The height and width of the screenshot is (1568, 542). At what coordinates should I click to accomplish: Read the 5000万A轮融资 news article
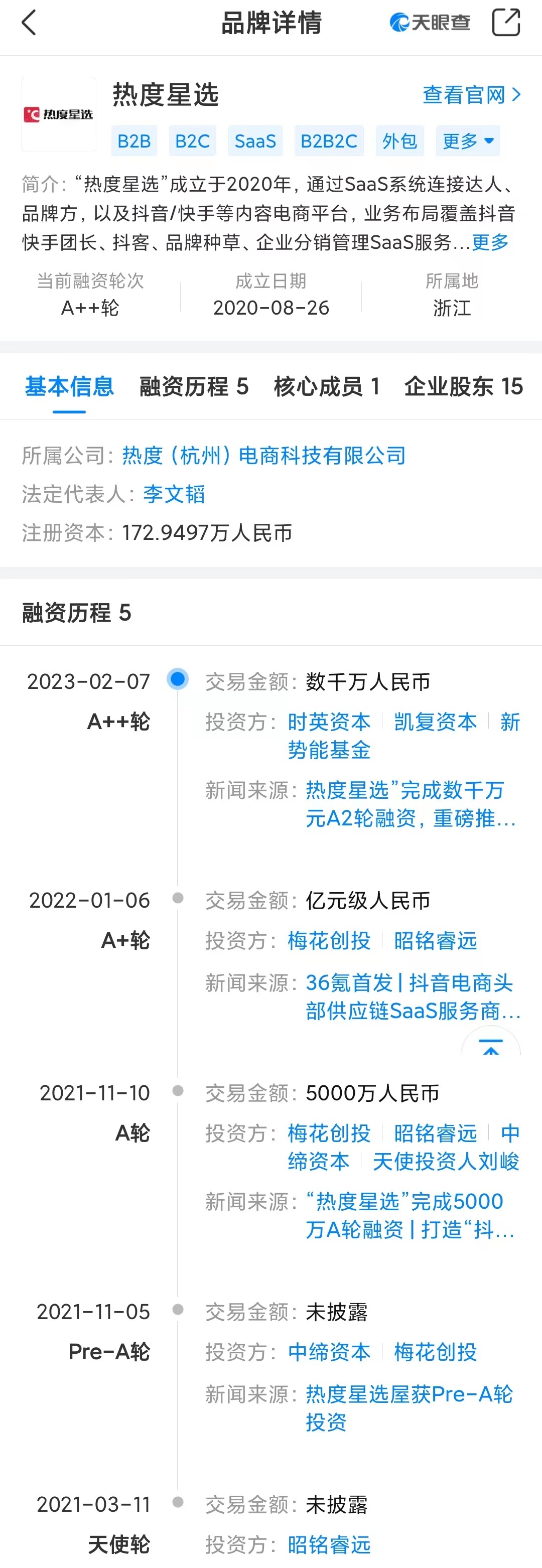(x=409, y=1215)
